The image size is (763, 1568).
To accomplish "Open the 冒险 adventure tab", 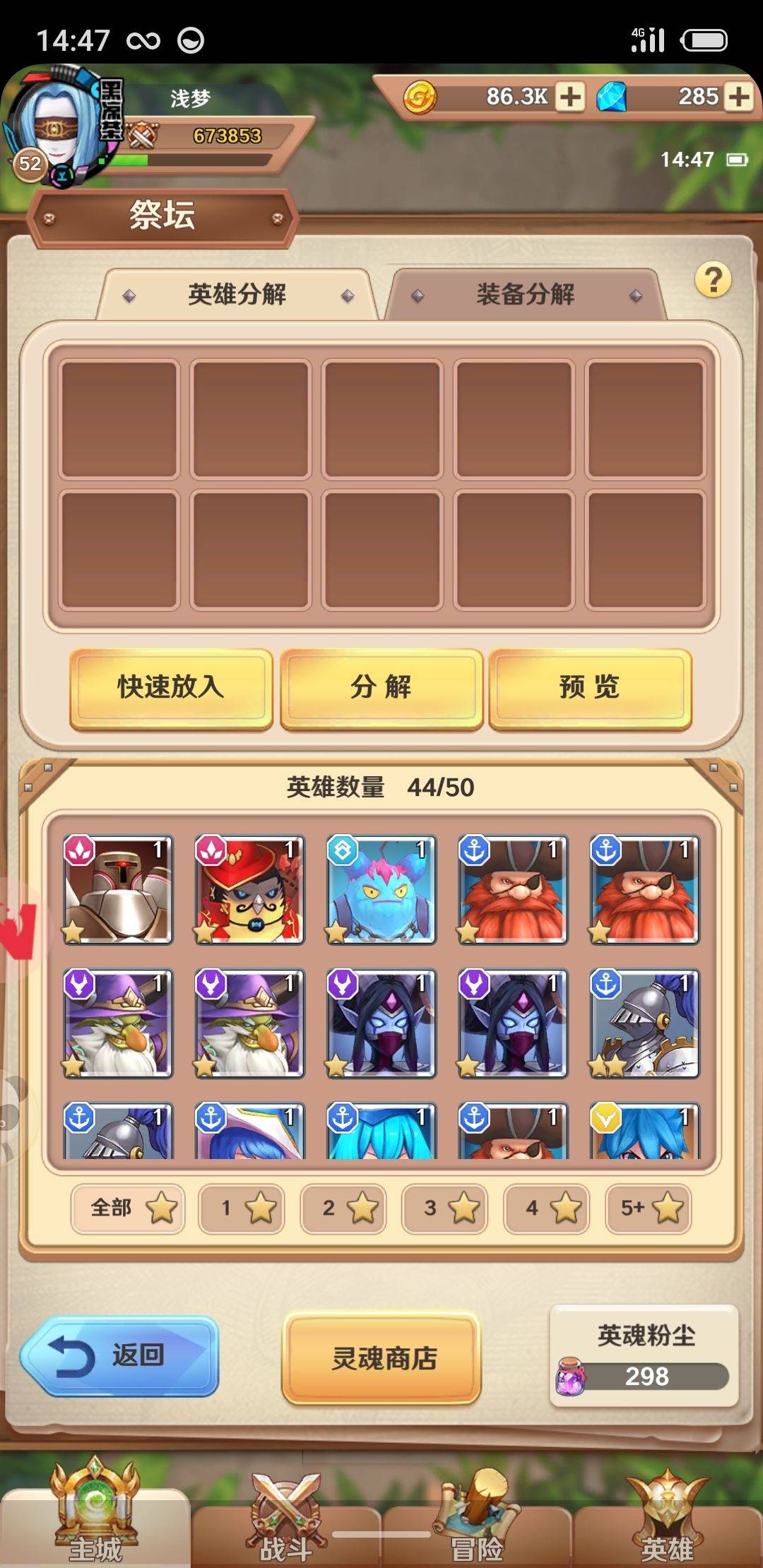I will tap(477, 1519).
